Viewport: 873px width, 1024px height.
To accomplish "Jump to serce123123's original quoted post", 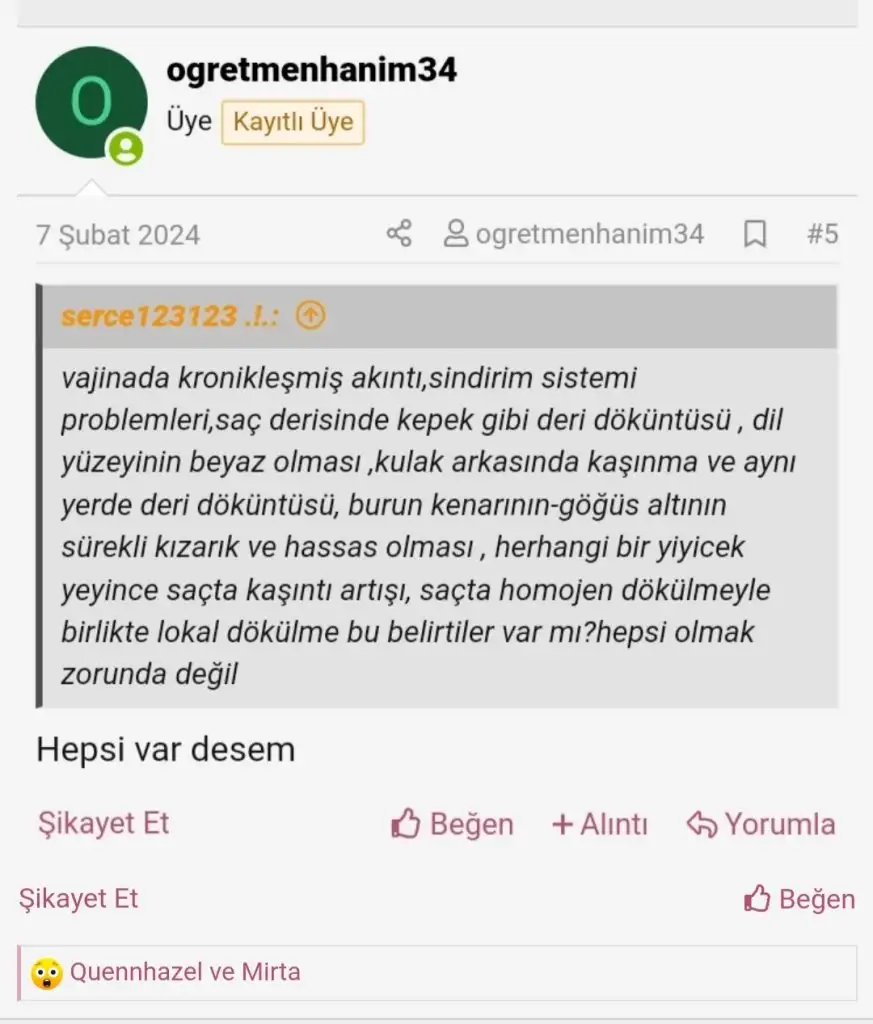I will (x=312, y=316).
